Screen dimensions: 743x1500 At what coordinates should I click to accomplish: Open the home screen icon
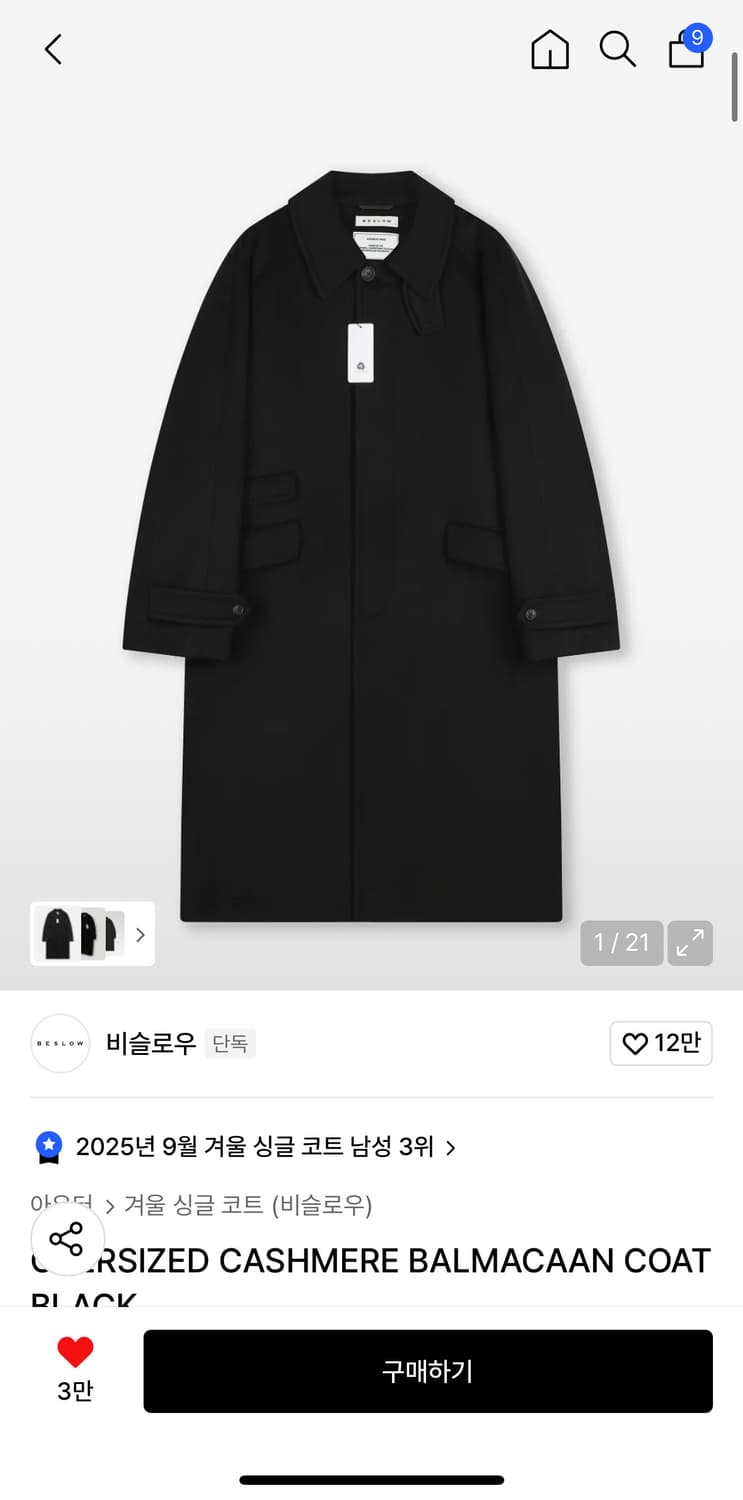[x=549, y=50]
